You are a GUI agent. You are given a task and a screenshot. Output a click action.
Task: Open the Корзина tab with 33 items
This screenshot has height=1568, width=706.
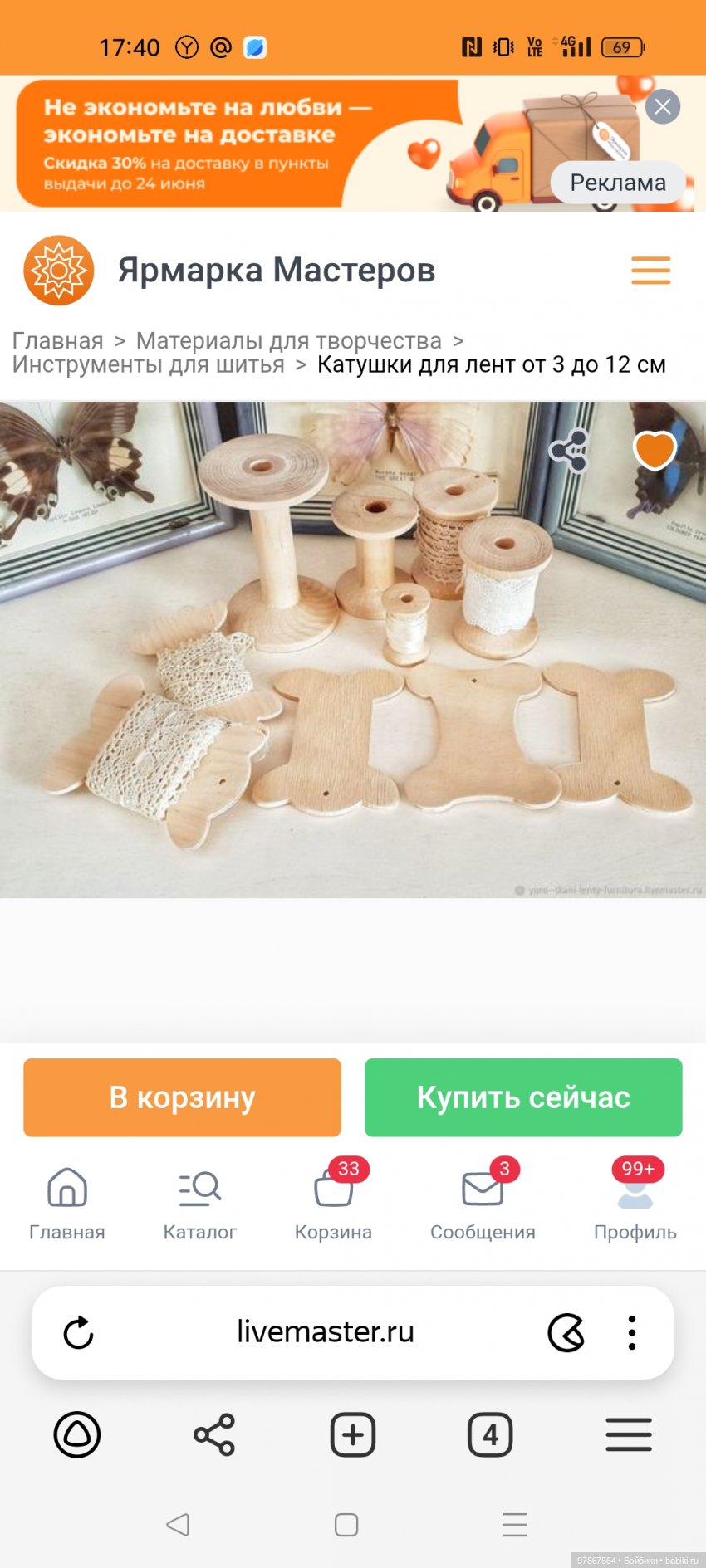pos(333,1202)
